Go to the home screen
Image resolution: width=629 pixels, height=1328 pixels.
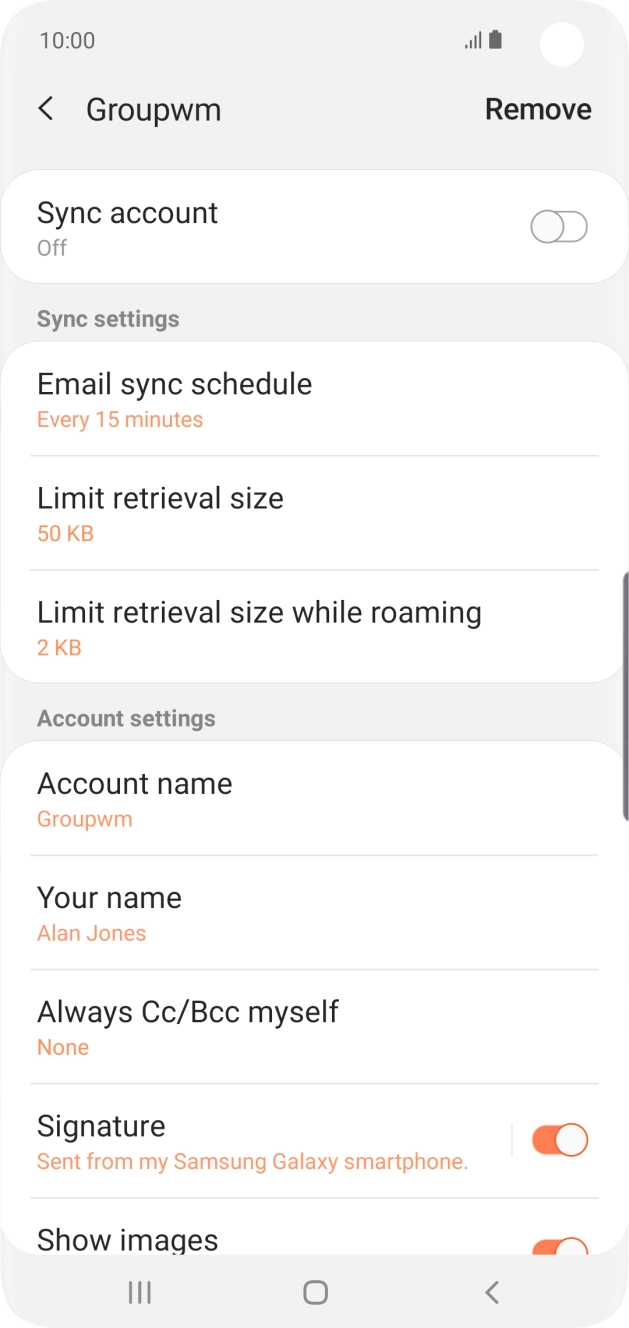tap(315, 1293)
